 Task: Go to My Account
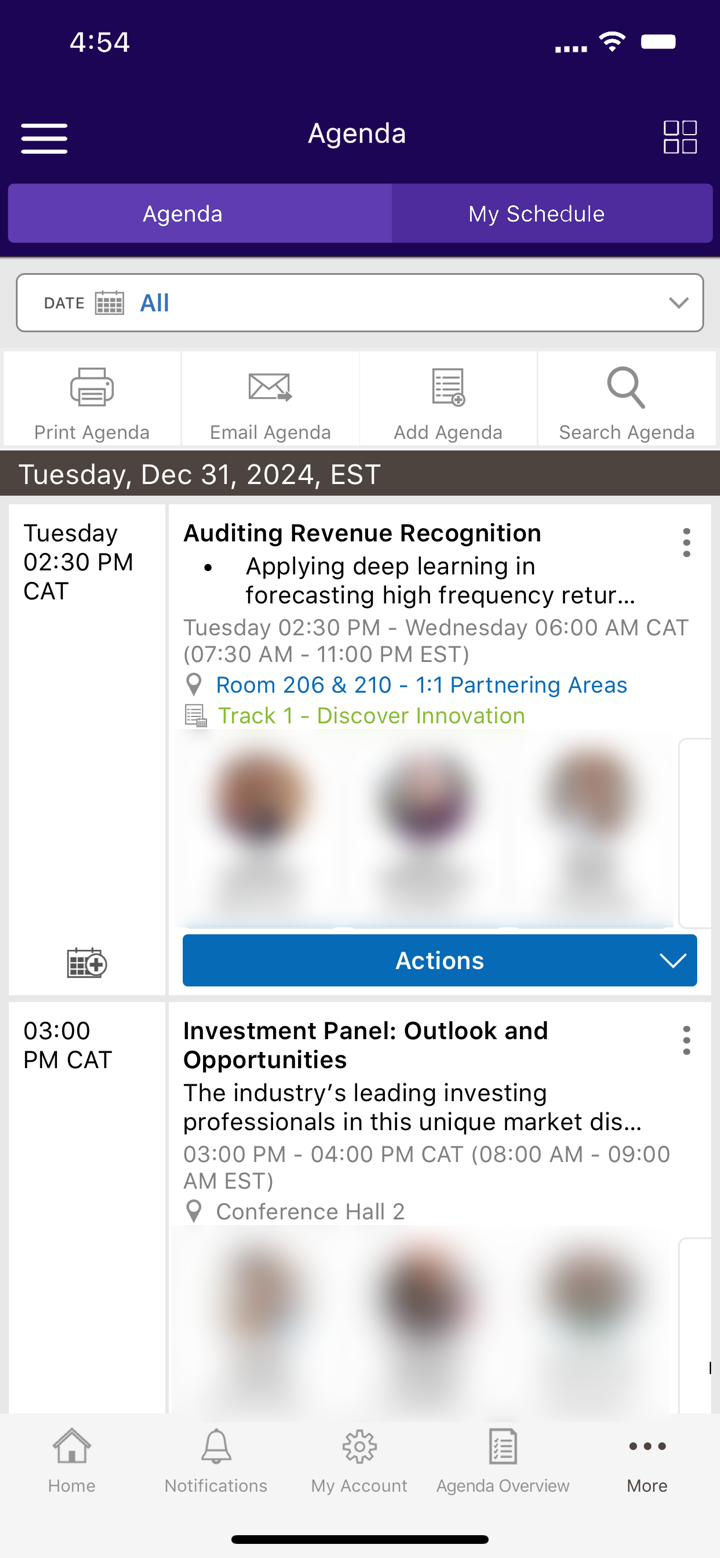359,1460
